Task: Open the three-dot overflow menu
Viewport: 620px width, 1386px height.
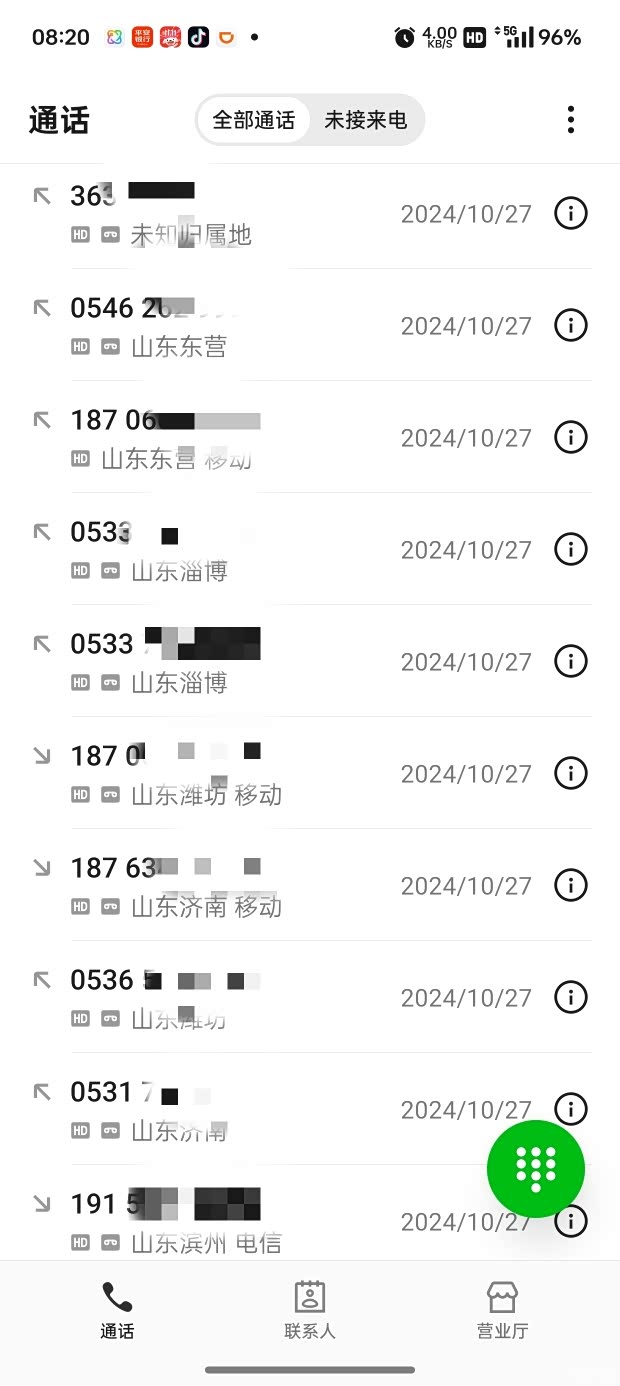Action: (571, 120)
